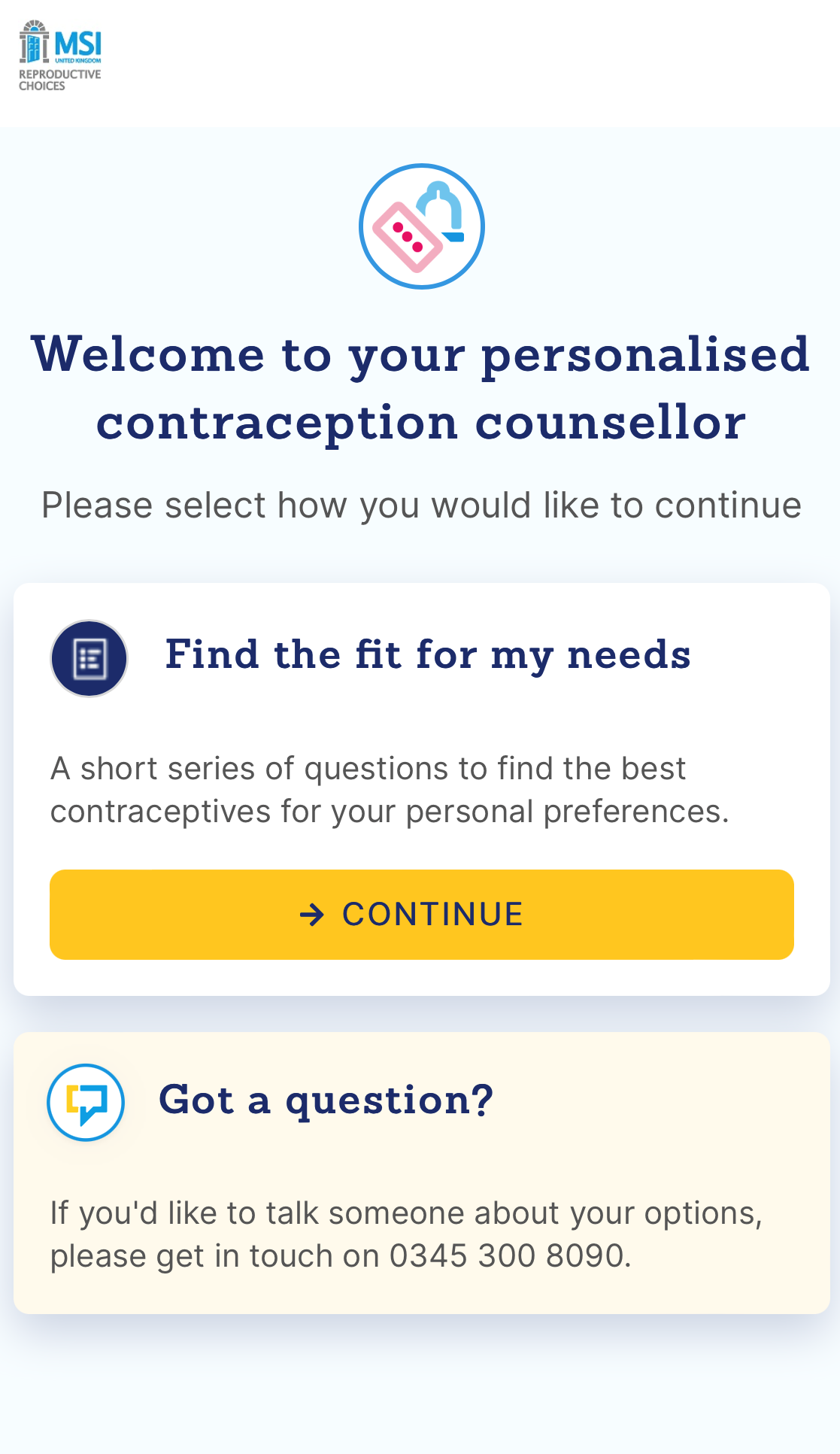This screenshot has width=840, height=1454.
Task: Select the Find the fit for my needs heading
Action: (429, 655)
